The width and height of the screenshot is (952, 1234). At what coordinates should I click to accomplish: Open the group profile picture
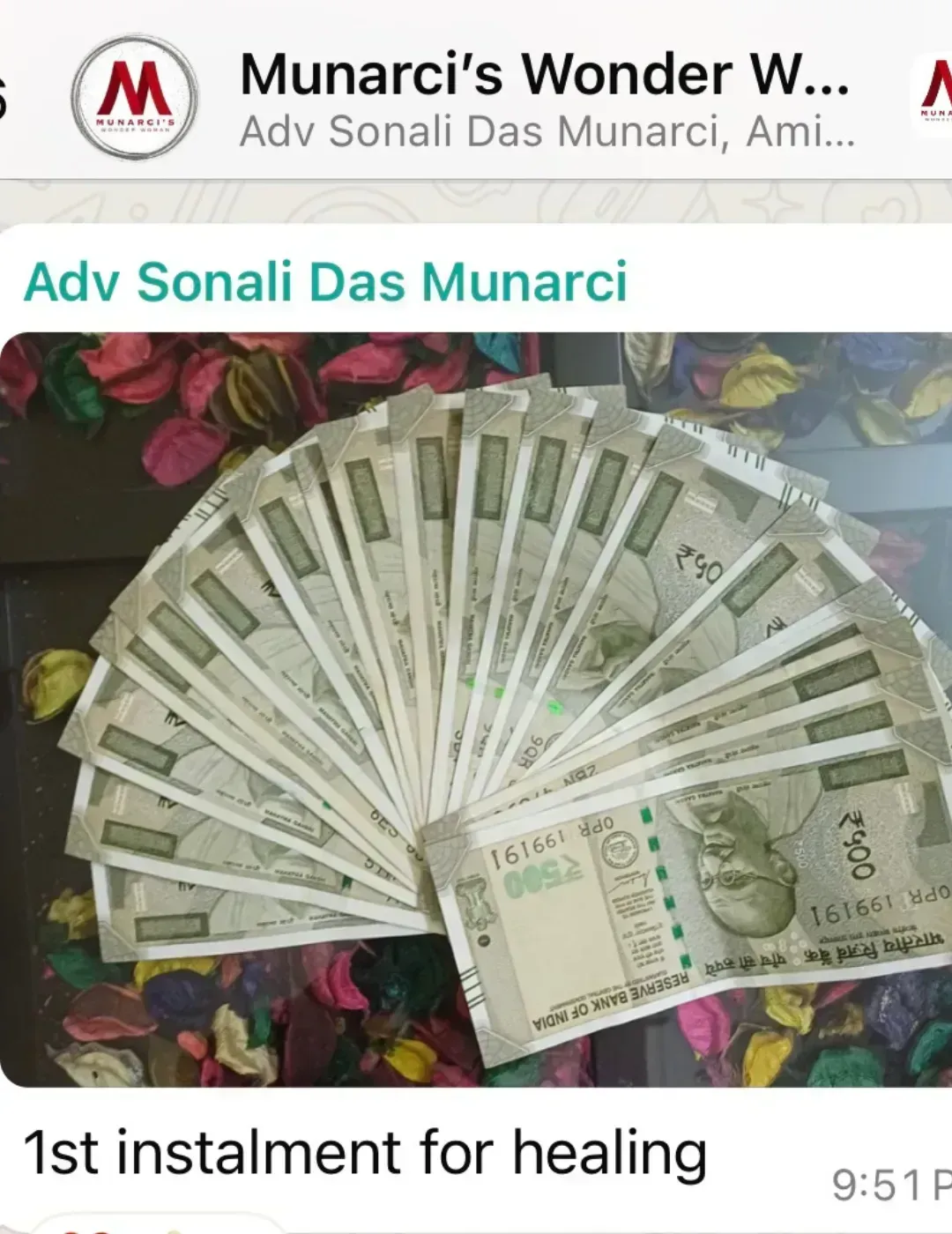[x=134, y=97]
